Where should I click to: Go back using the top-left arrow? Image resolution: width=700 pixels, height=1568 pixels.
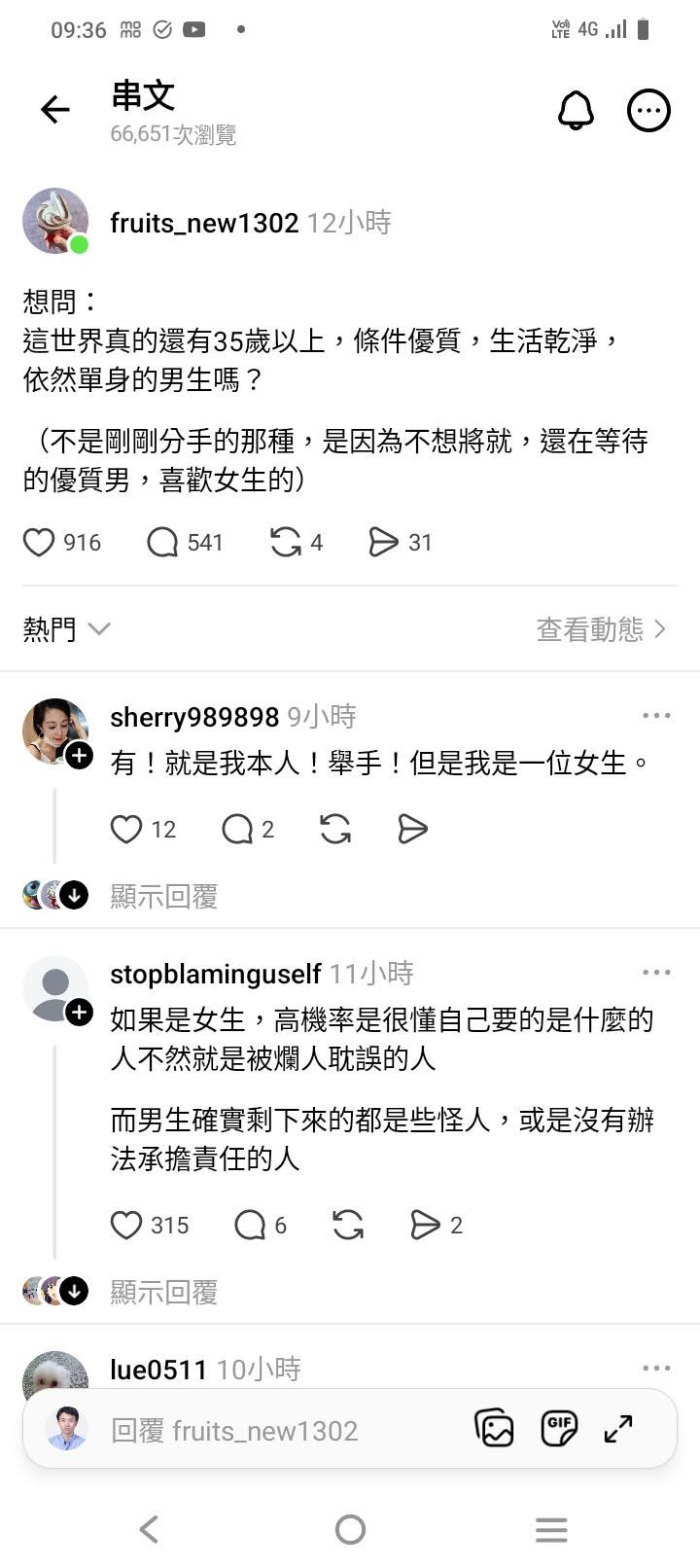pos(55,110)
